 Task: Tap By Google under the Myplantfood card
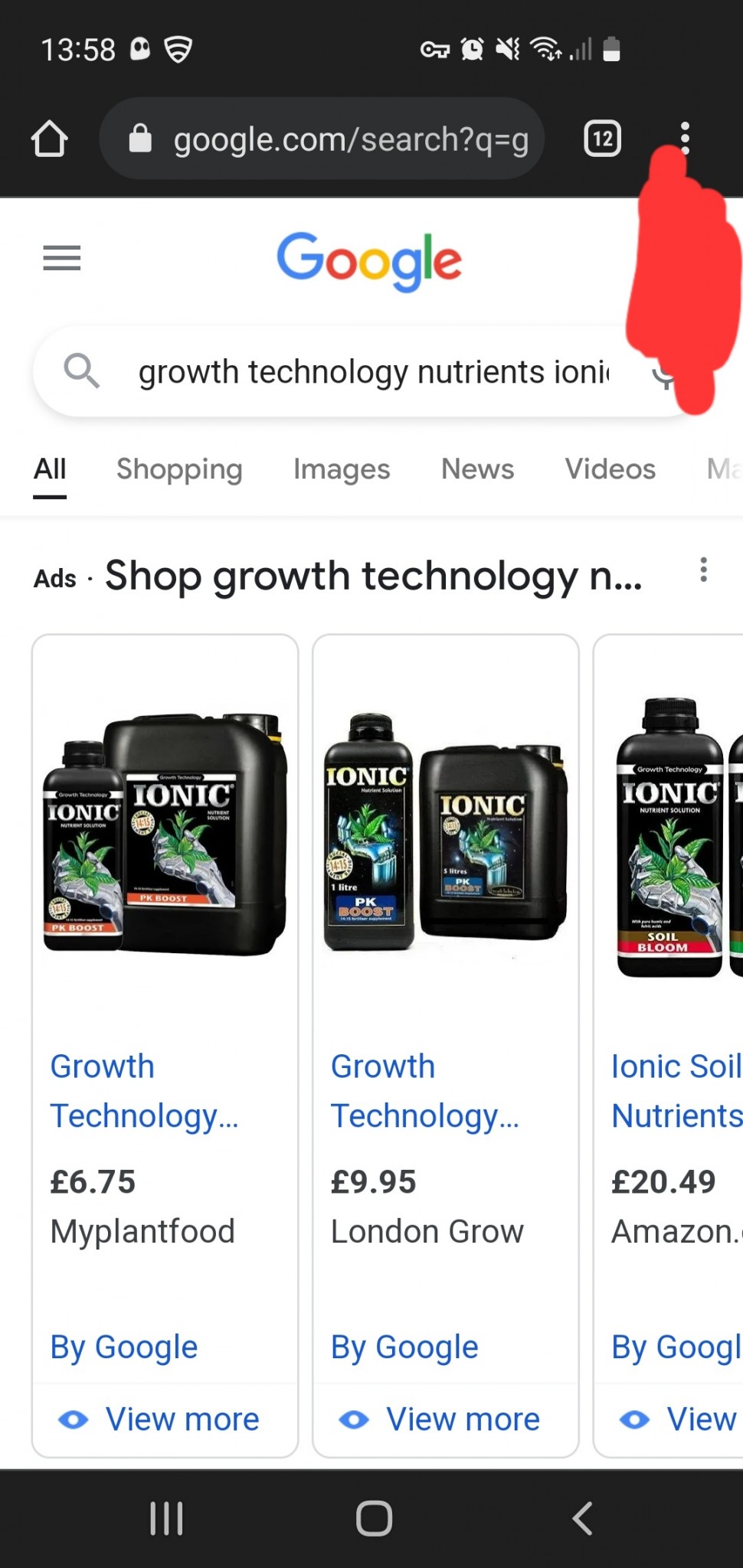[x=124, y=1347]
